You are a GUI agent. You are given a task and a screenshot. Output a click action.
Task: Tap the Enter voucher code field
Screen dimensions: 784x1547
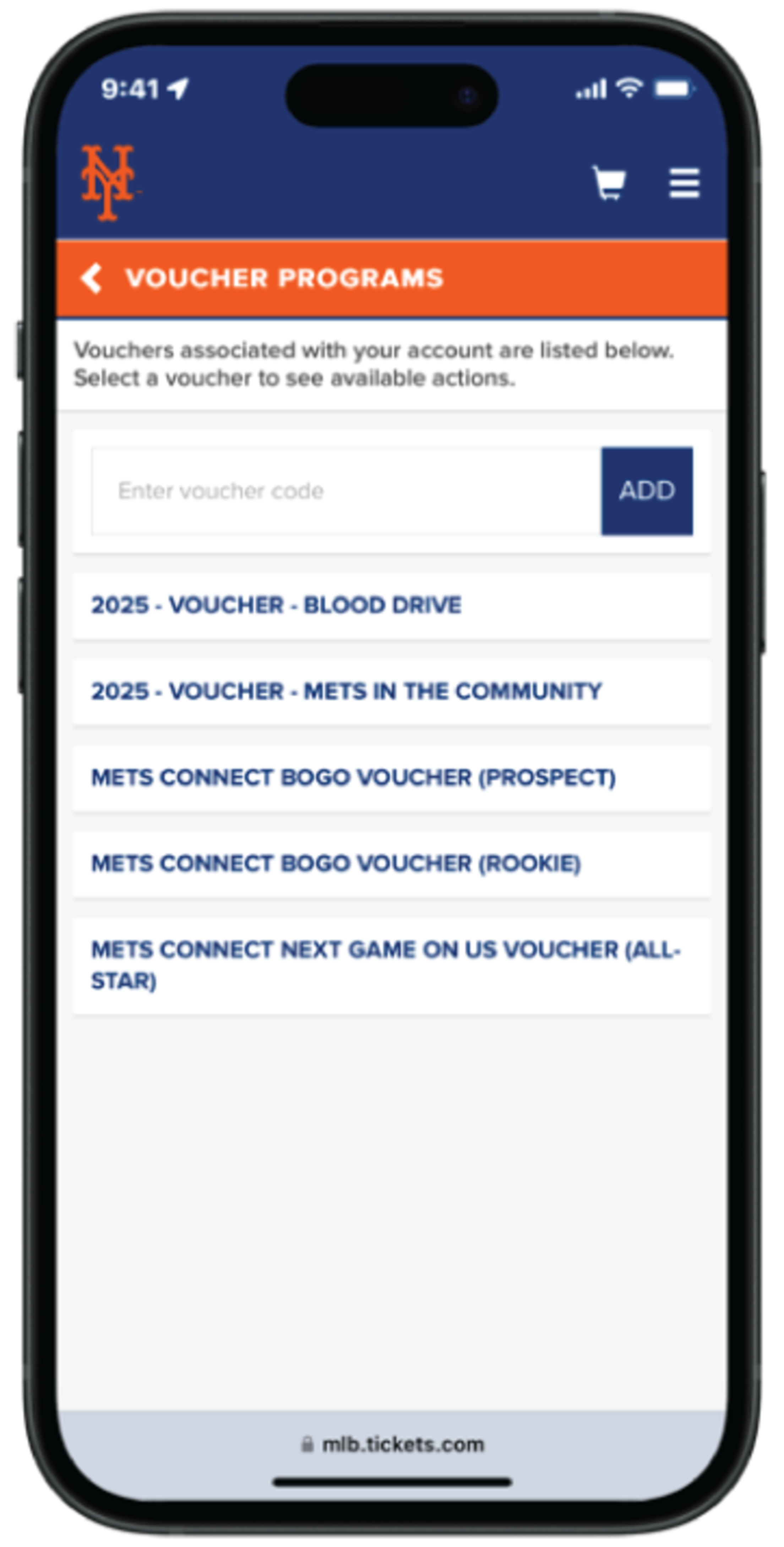pyautogui.click(x=346, y=491)
